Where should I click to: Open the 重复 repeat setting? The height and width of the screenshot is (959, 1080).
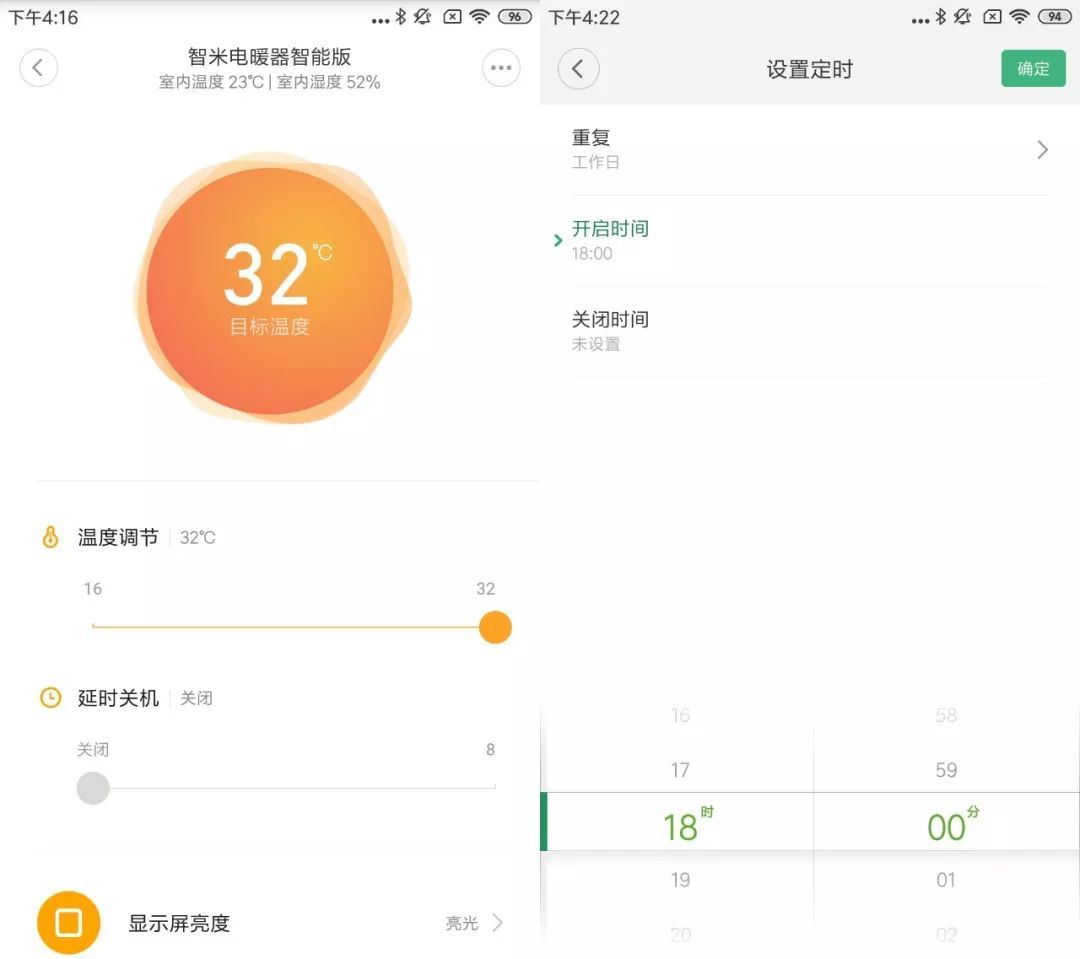pyautogui.click(x=810, y=149)
